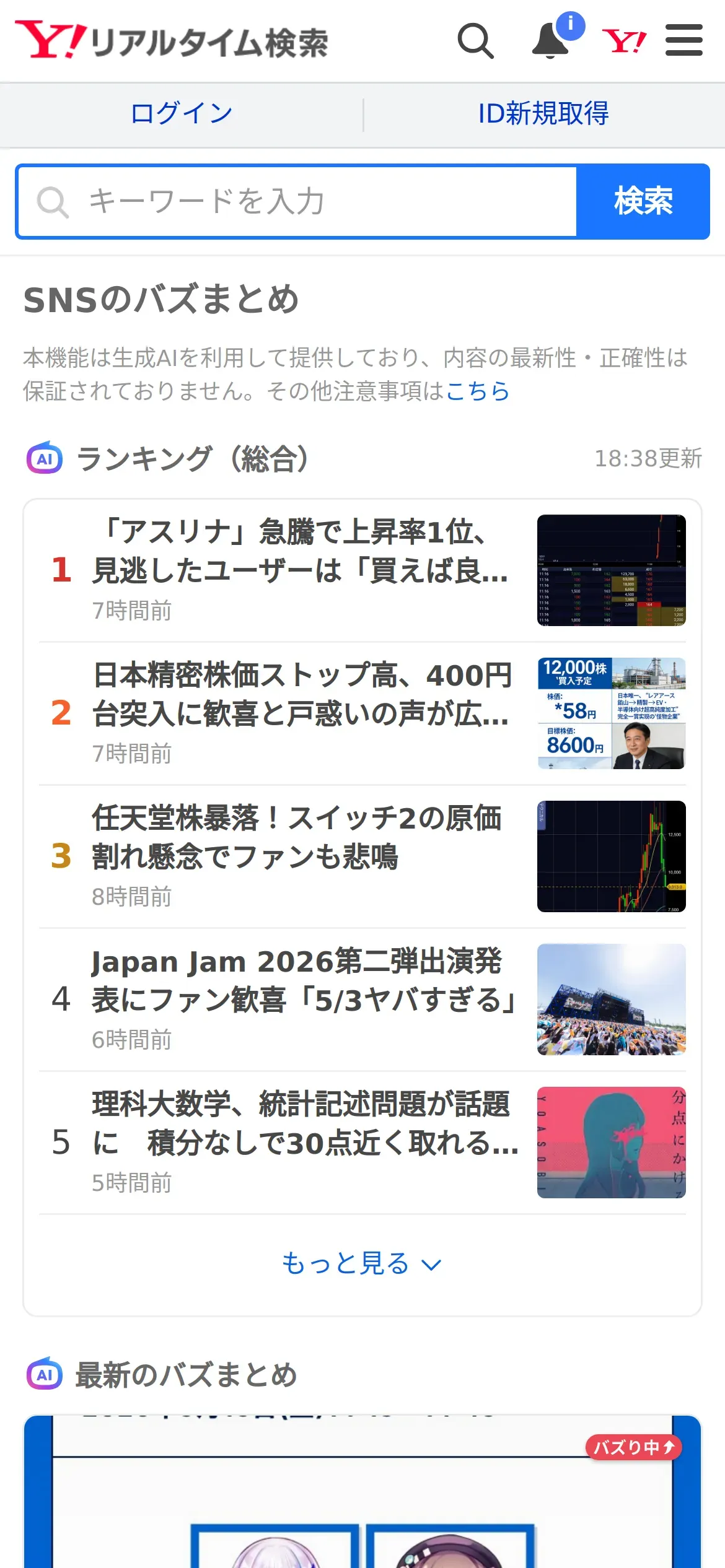Tap the blue 検索 button

pos(643,202)
